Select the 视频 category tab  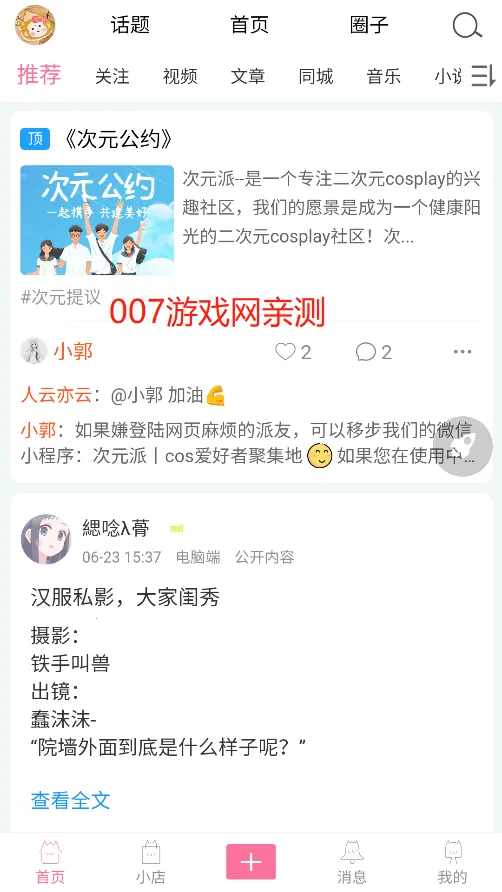click(x=180, y=76)
